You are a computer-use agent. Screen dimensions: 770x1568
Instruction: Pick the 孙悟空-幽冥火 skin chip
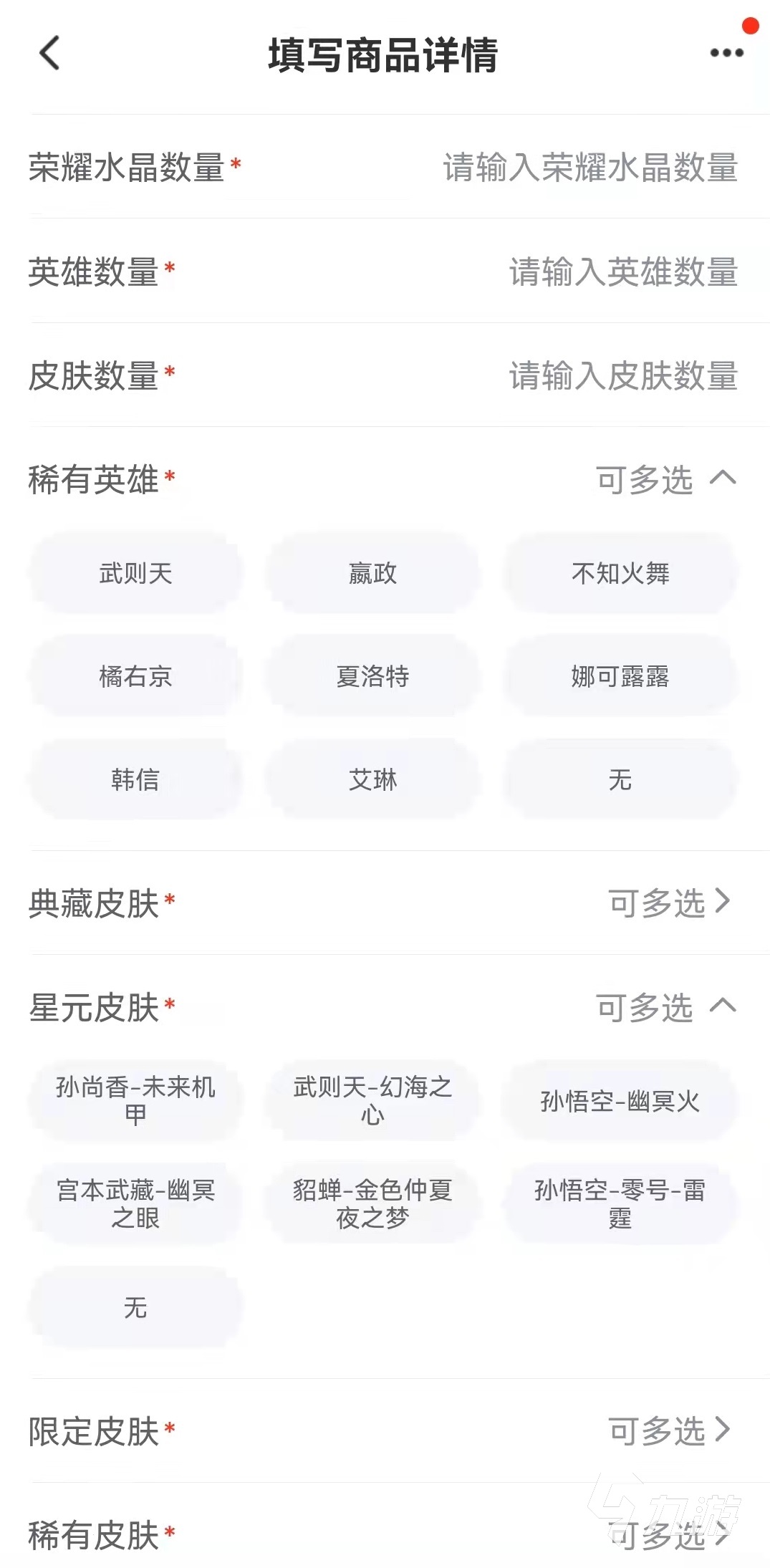point(620,1101)
